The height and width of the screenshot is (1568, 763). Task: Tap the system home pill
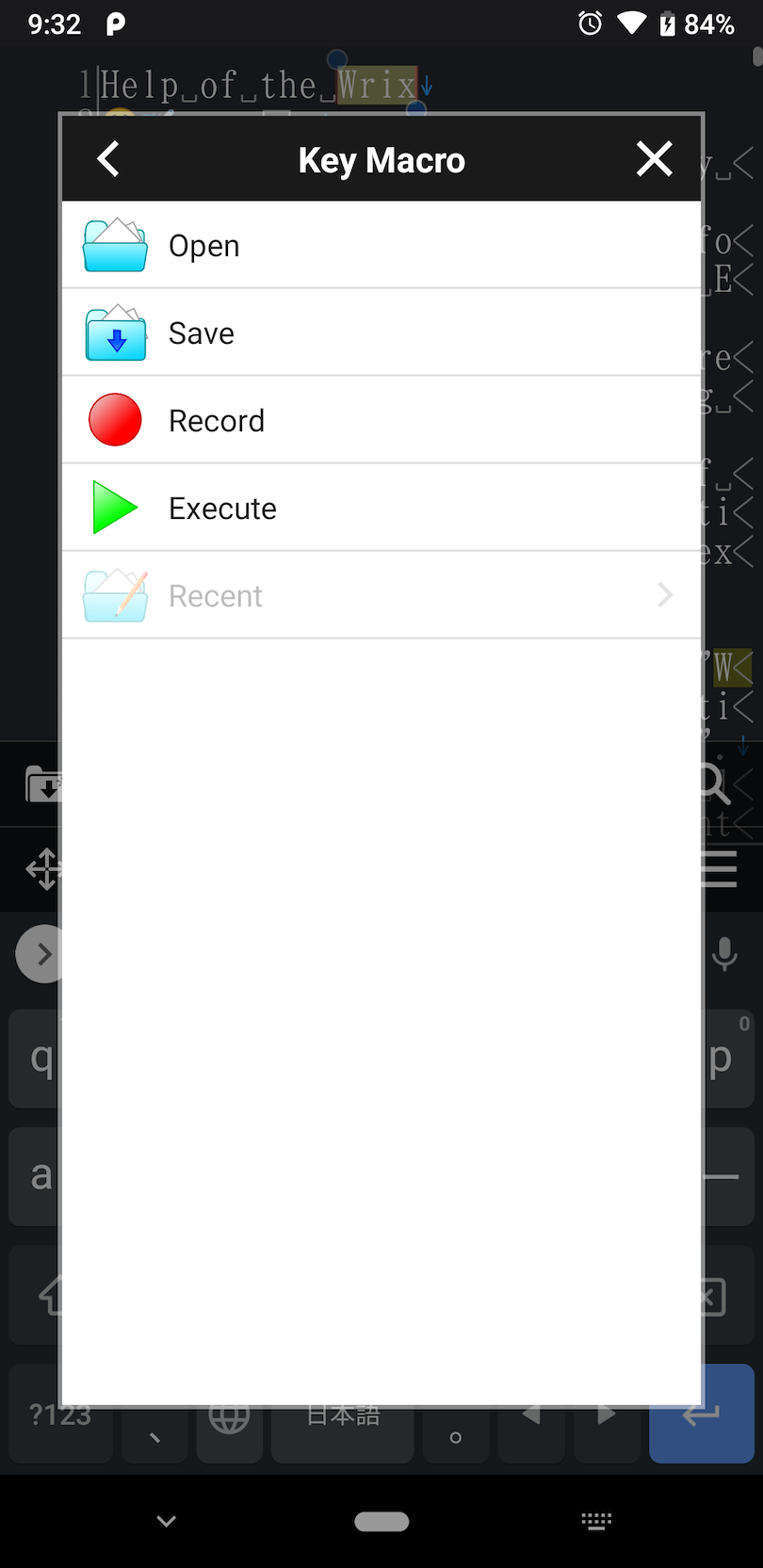pos(381,1521)
